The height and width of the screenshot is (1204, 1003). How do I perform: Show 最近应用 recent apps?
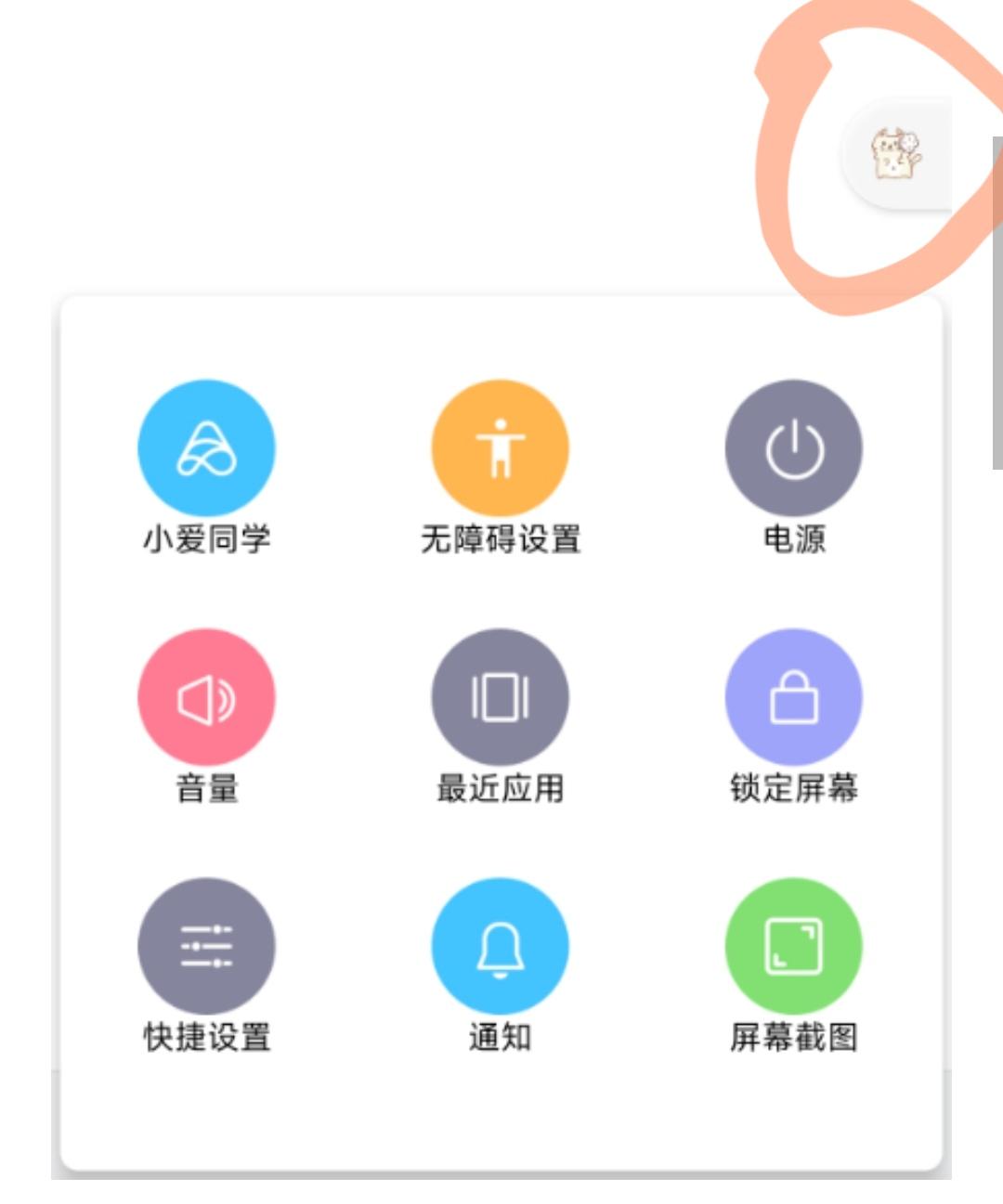[500, 697]
